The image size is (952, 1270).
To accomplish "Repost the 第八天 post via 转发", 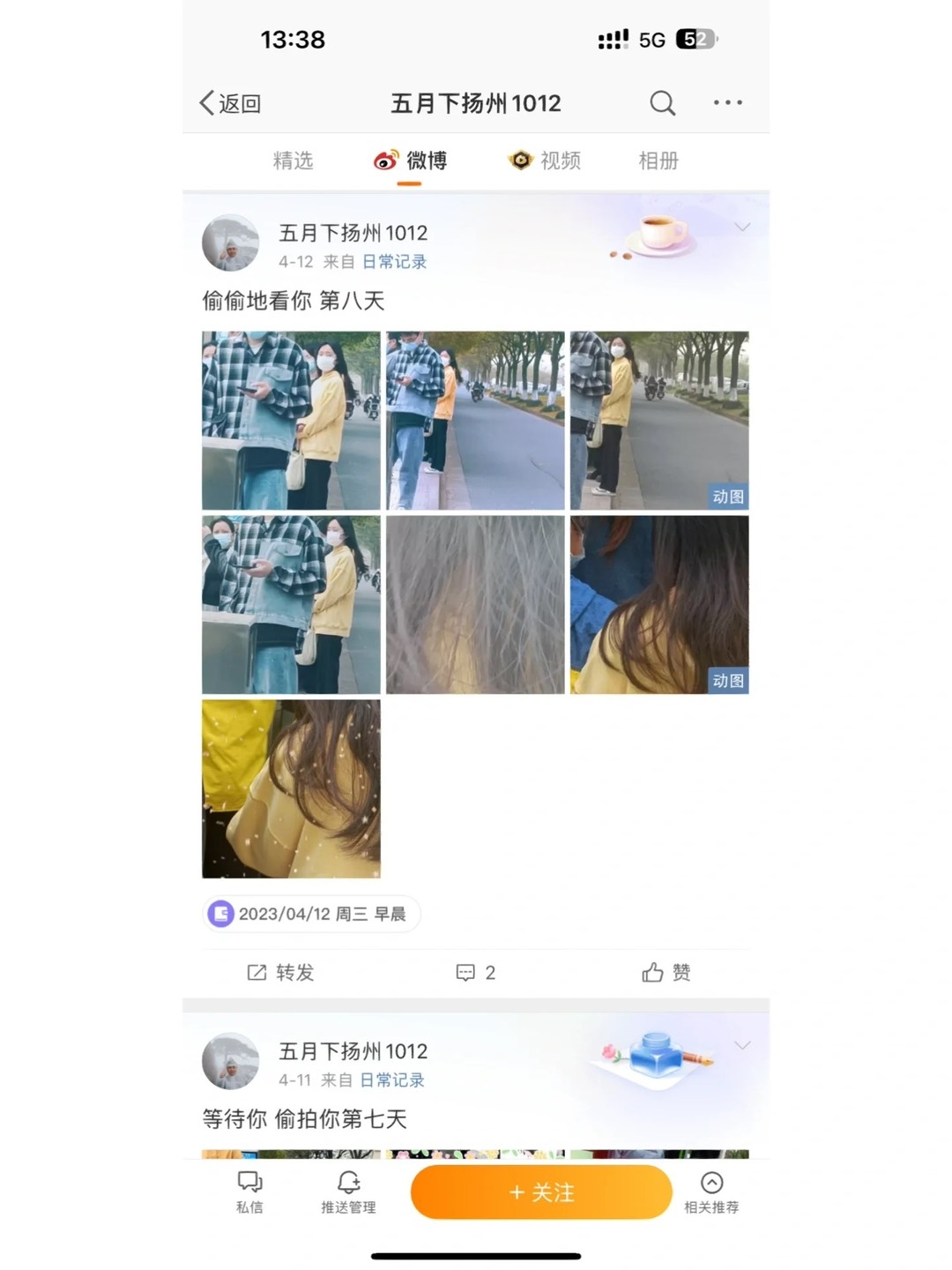I will point(281,972).
